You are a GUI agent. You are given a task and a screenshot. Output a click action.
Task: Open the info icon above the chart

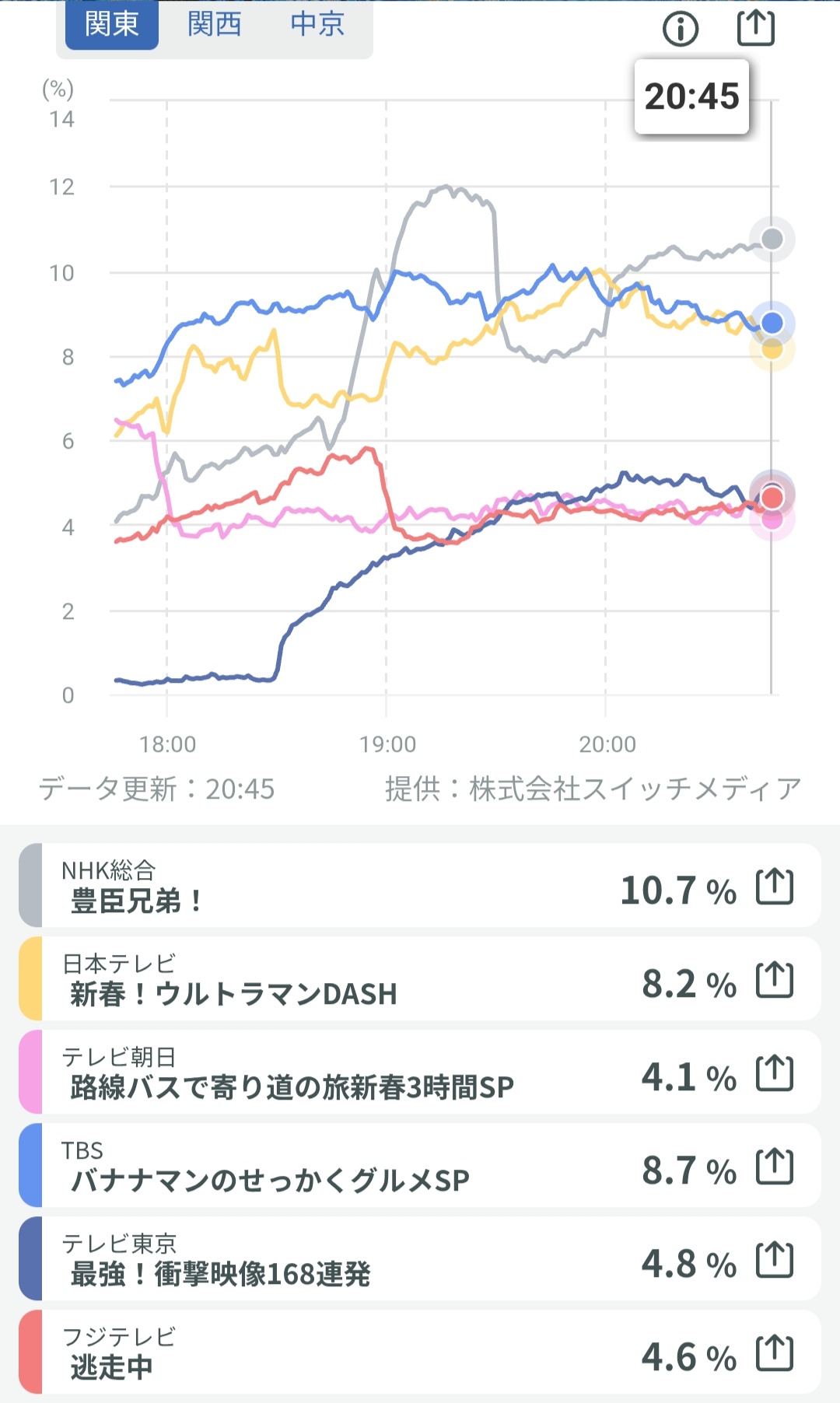[x=681, y=29]
